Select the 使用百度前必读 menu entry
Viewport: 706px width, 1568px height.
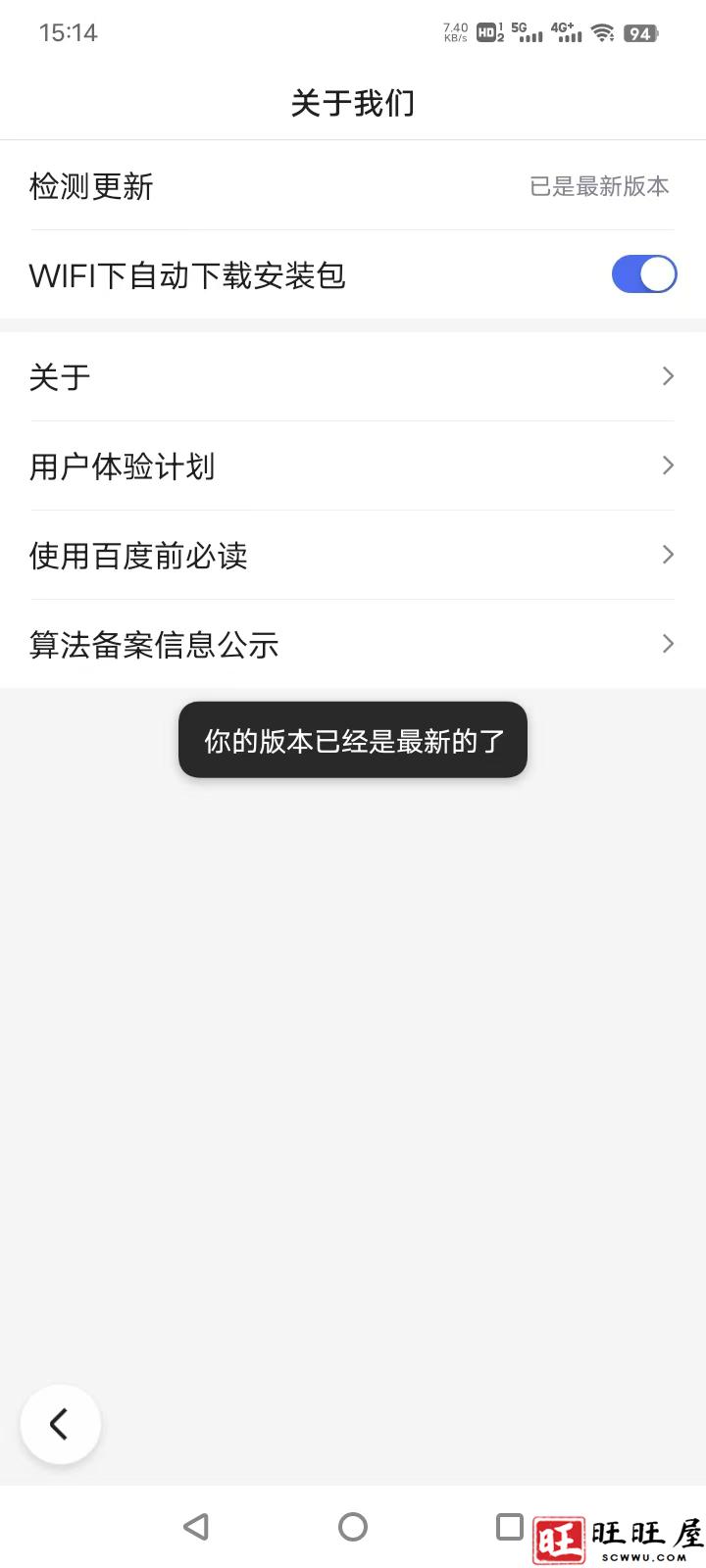tap(139, 555)
